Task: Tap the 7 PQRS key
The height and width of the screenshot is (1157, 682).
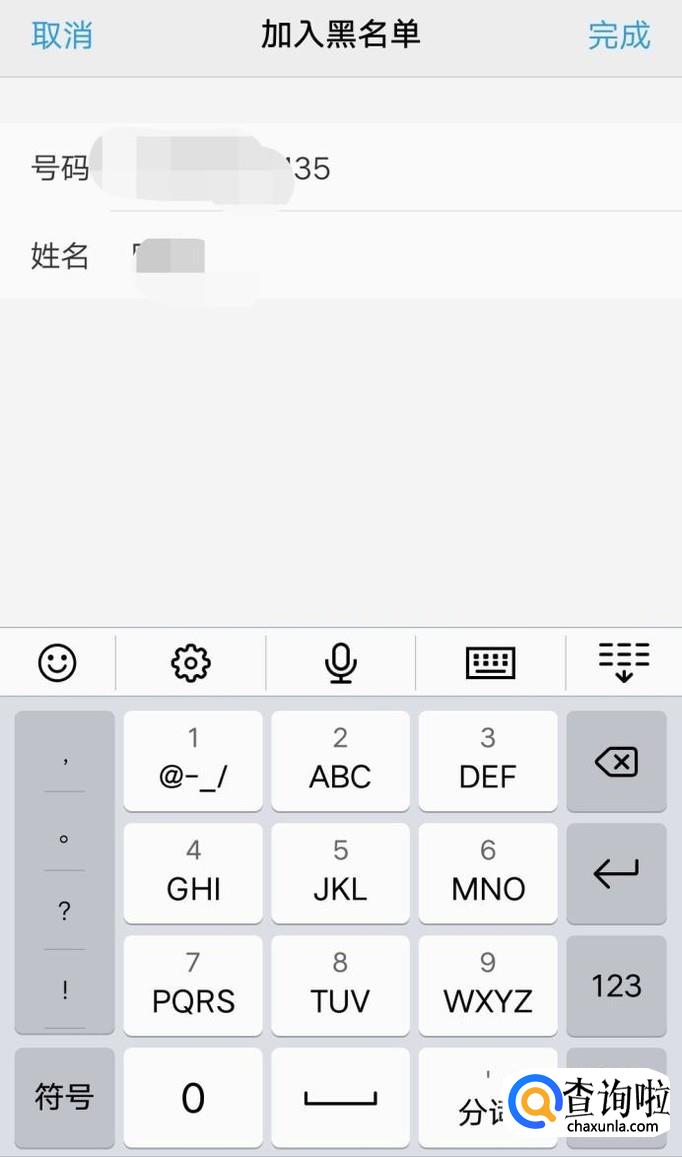Action: point(193,986)
